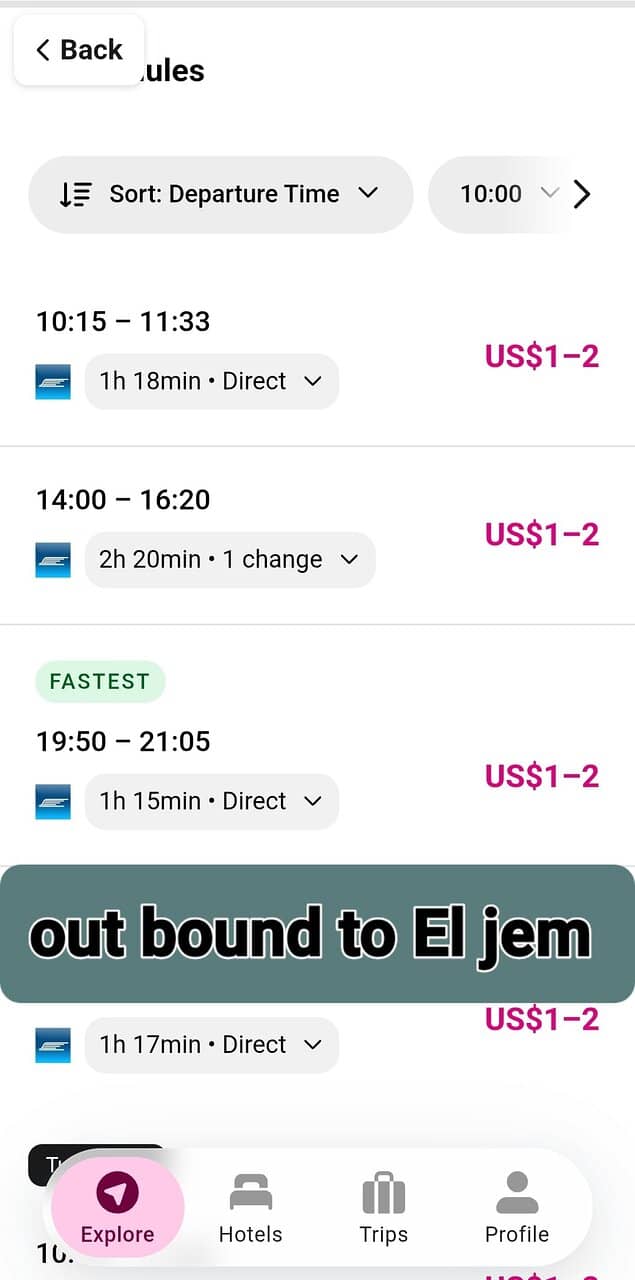Expand the 1h 15min Direct details

click(x=211, y=801)
